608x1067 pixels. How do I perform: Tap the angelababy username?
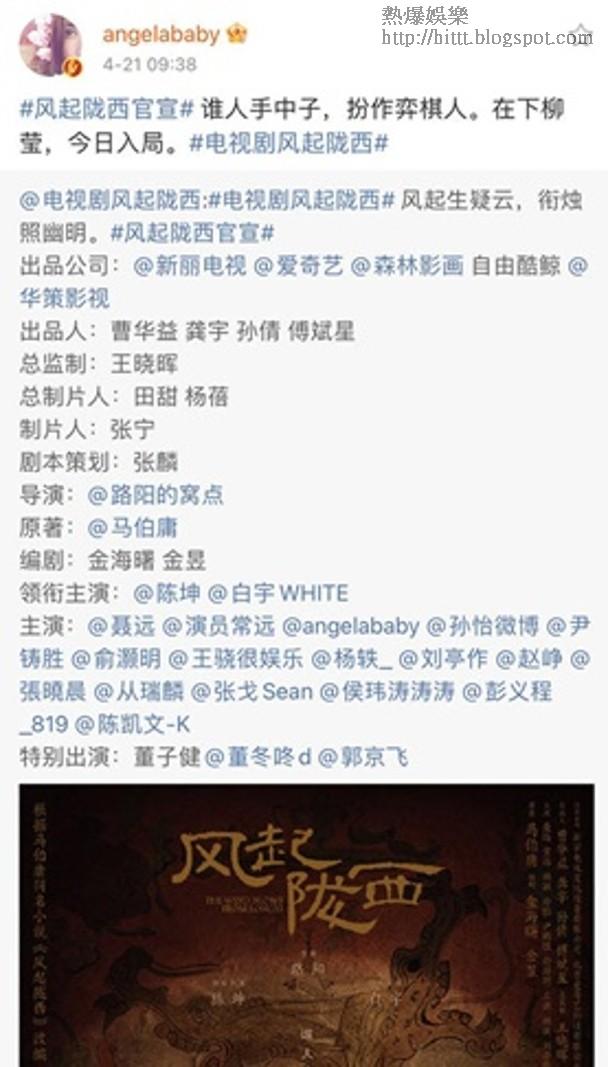pyautogui.click(x=160, y=35)
